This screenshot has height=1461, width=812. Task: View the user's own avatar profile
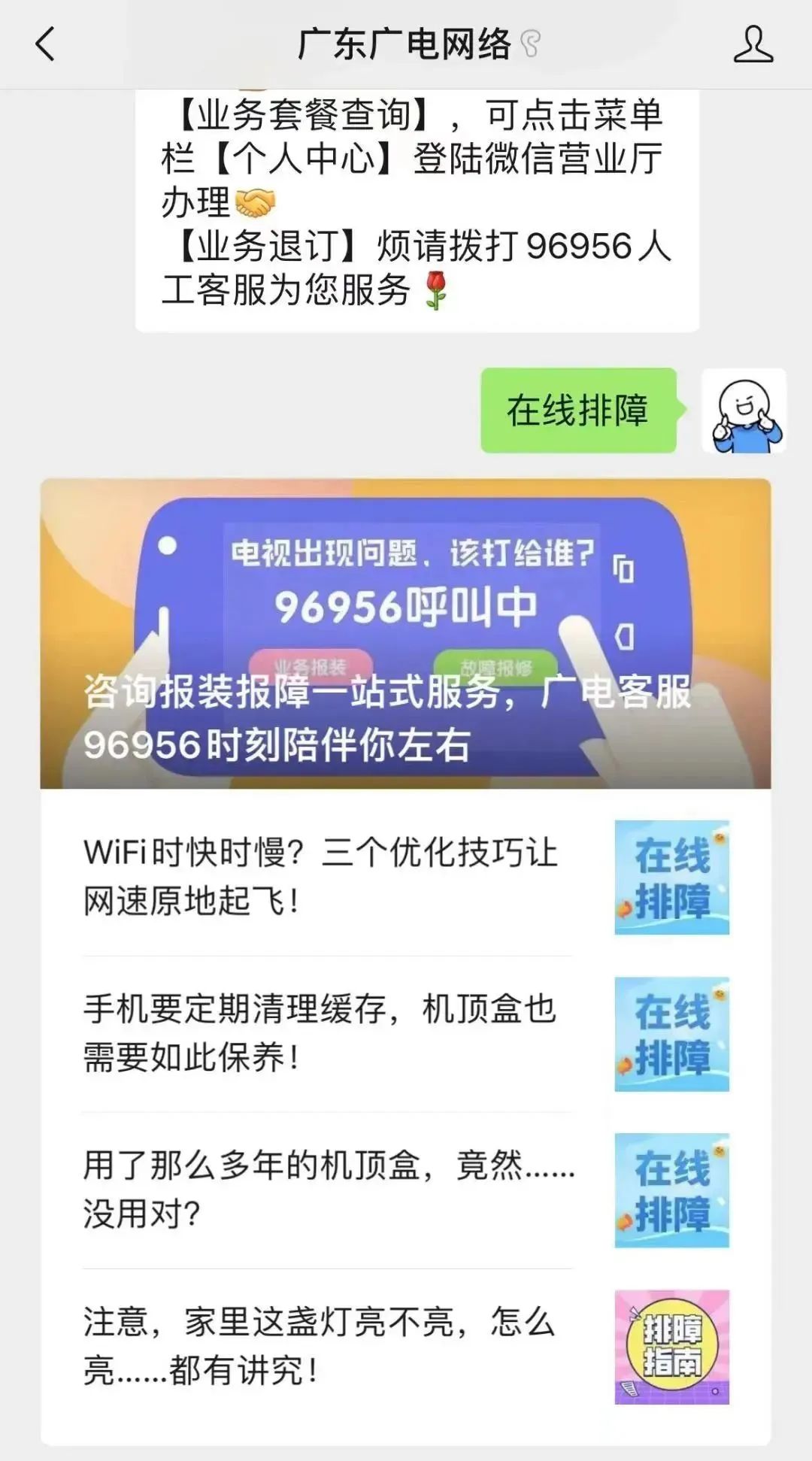click(744, 411)
